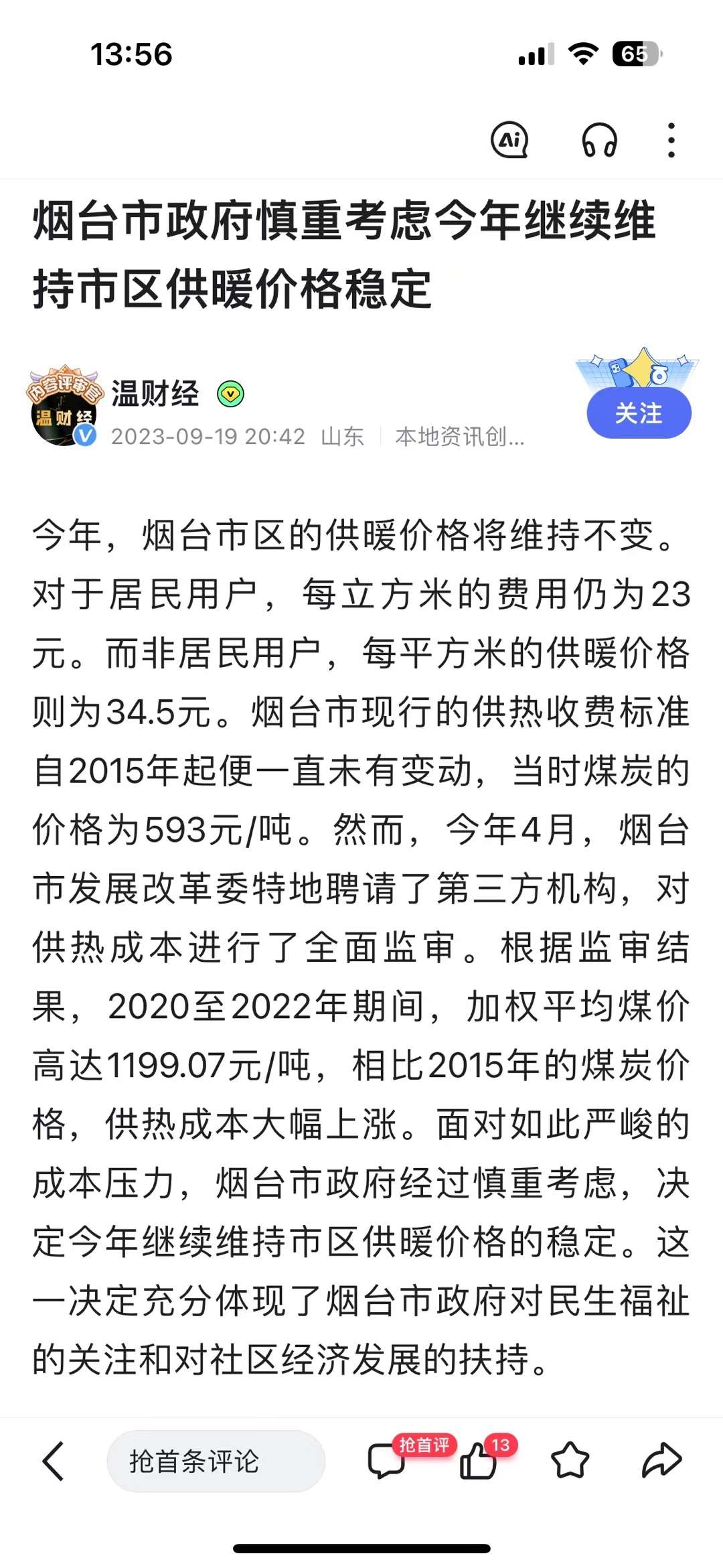
Task: Open 温财经 author avatar profile
Action: tap(64, 407)
